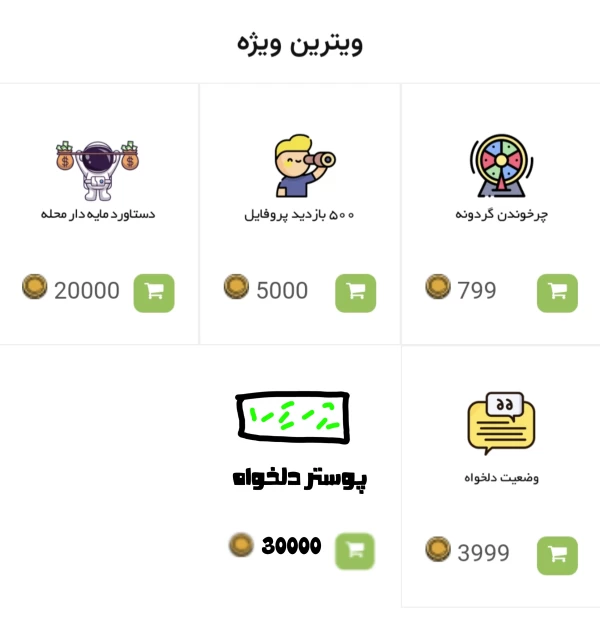Open the چرخوندن گردونه item card
This screenshot has height=631, width=600.
(x=501, y=180)
